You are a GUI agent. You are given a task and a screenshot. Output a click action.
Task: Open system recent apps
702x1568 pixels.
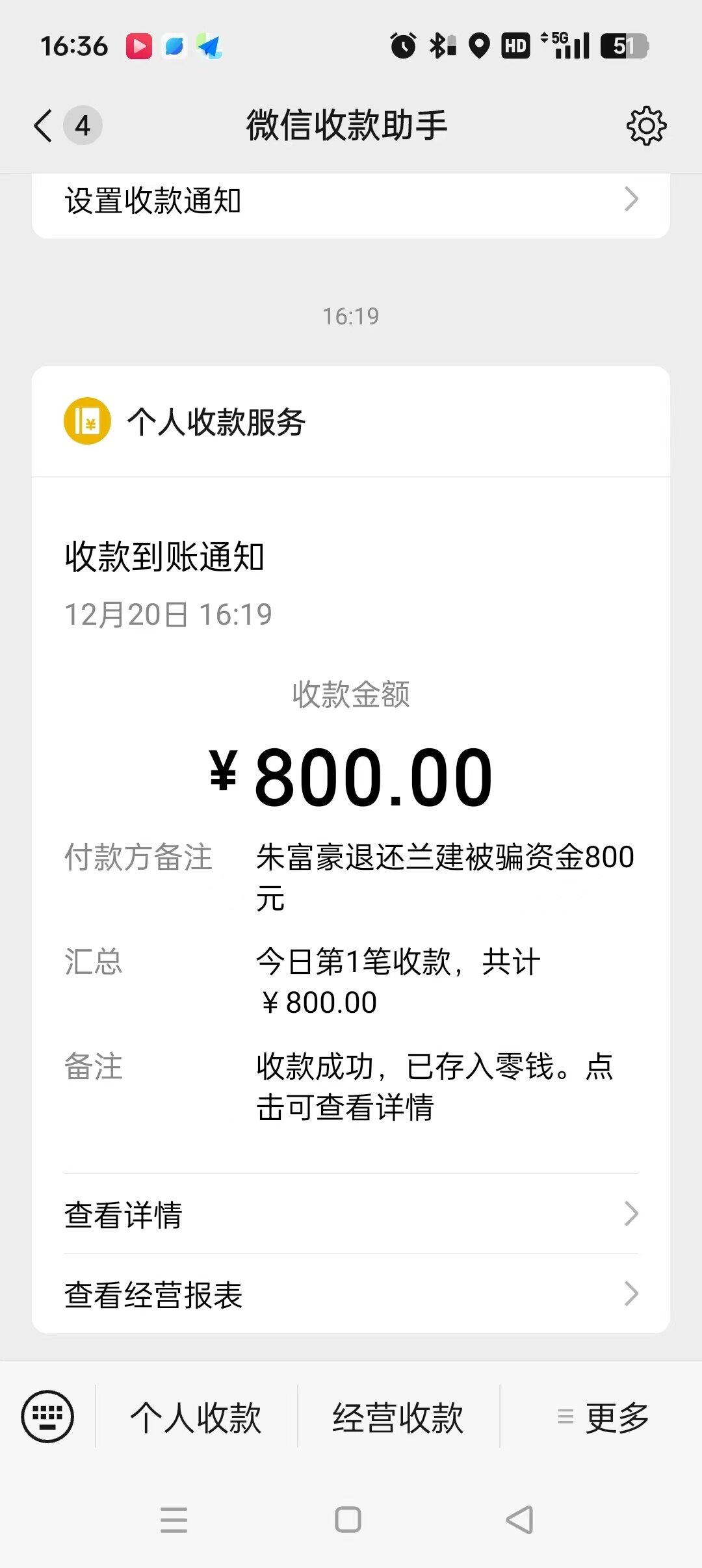[174, 1520]
